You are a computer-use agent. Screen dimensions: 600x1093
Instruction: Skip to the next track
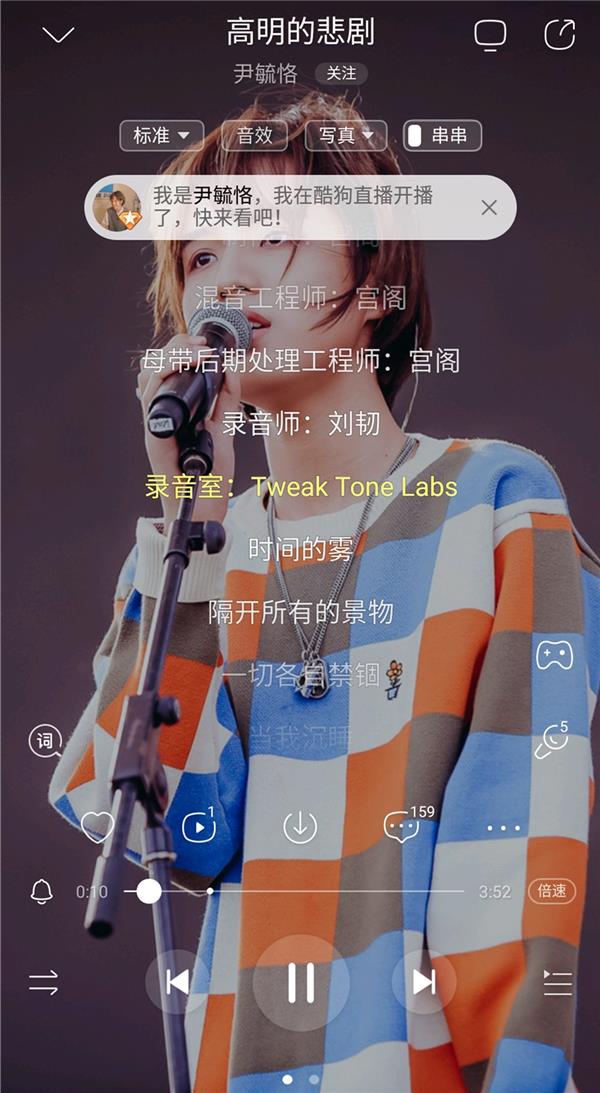click(x=424, y=982)
